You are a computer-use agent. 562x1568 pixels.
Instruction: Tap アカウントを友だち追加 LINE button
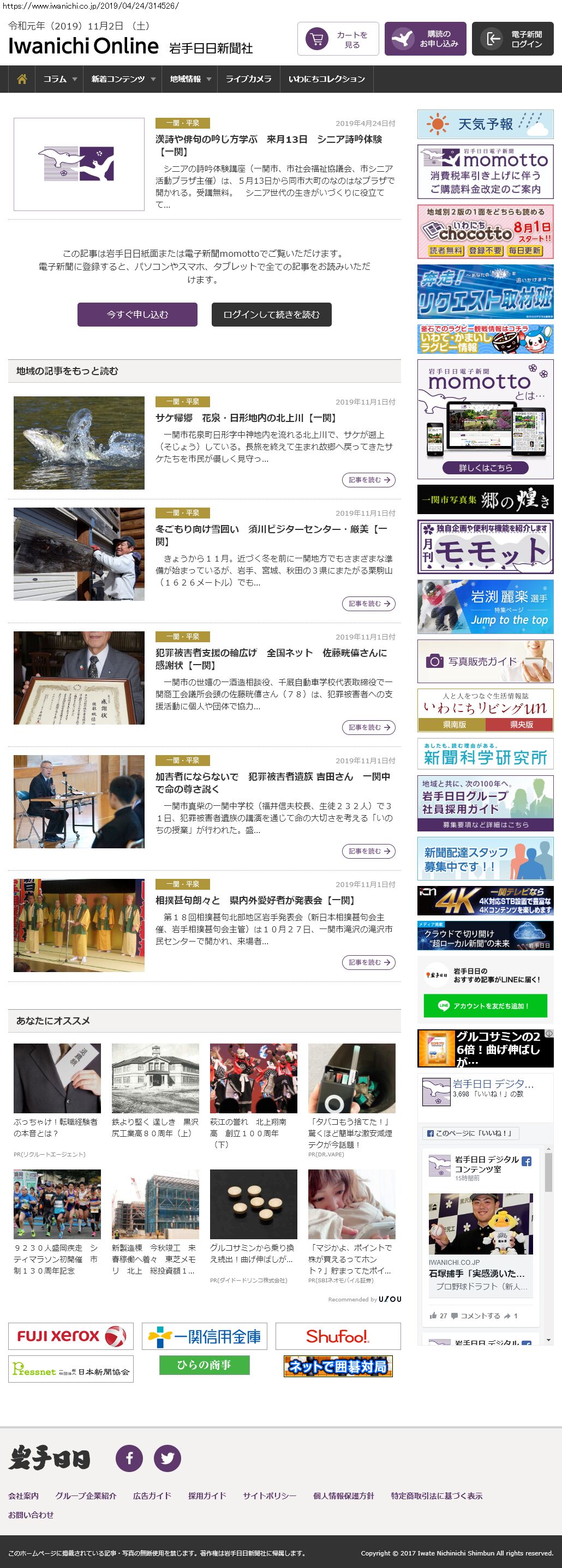click(x=485, y=1006)
